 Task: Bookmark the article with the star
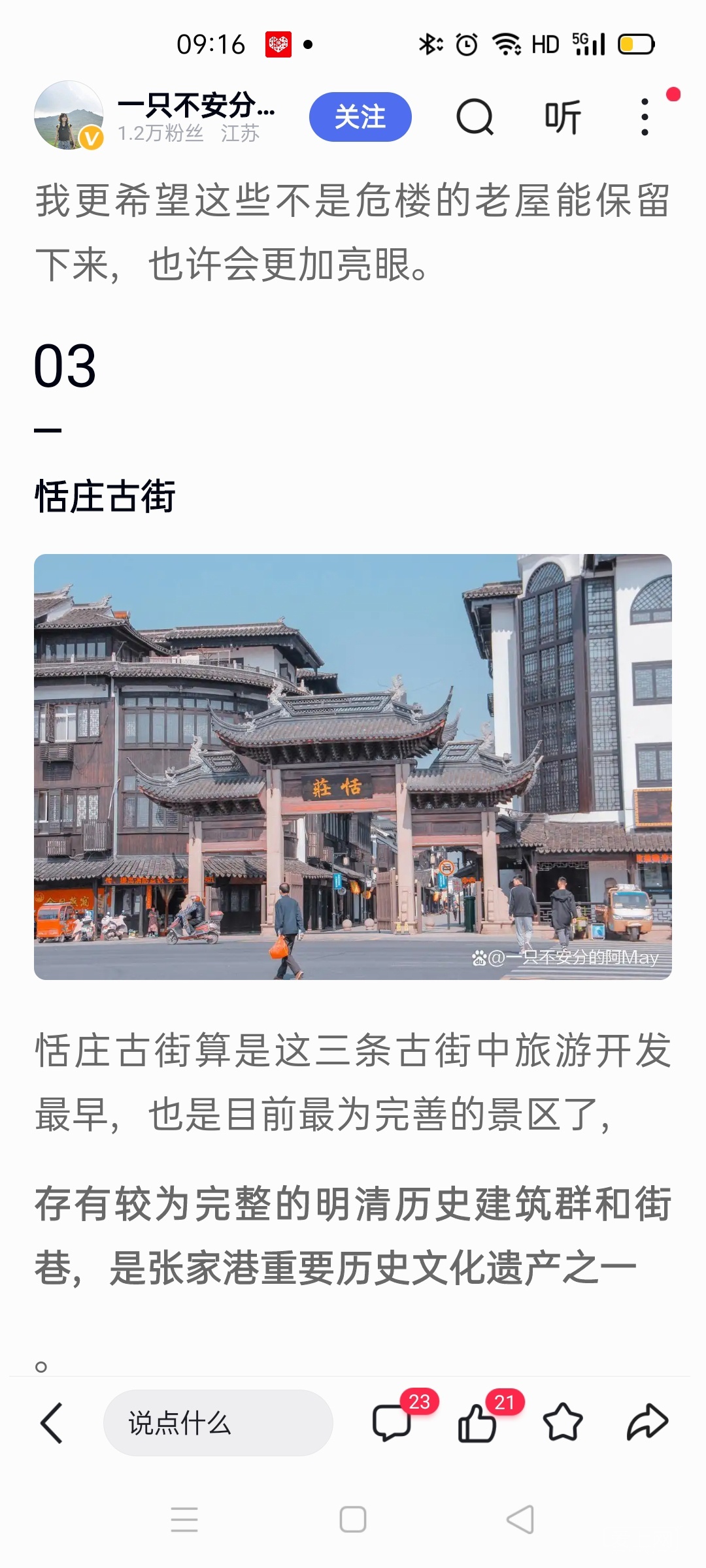pos(563,1423)
